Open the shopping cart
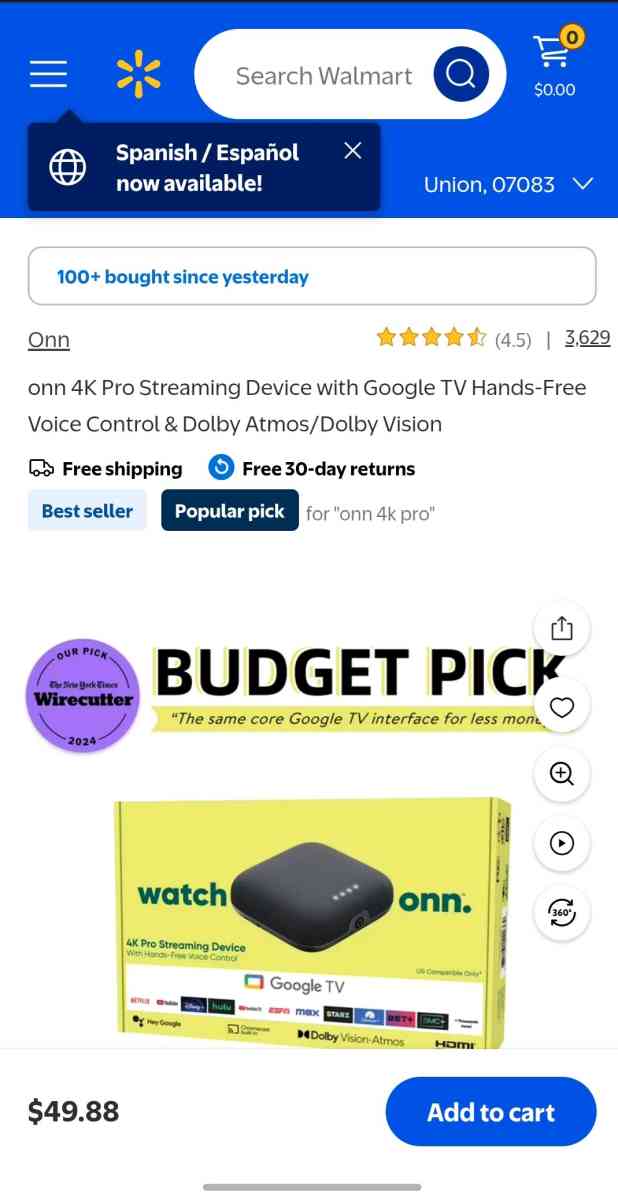 [554, 66]
